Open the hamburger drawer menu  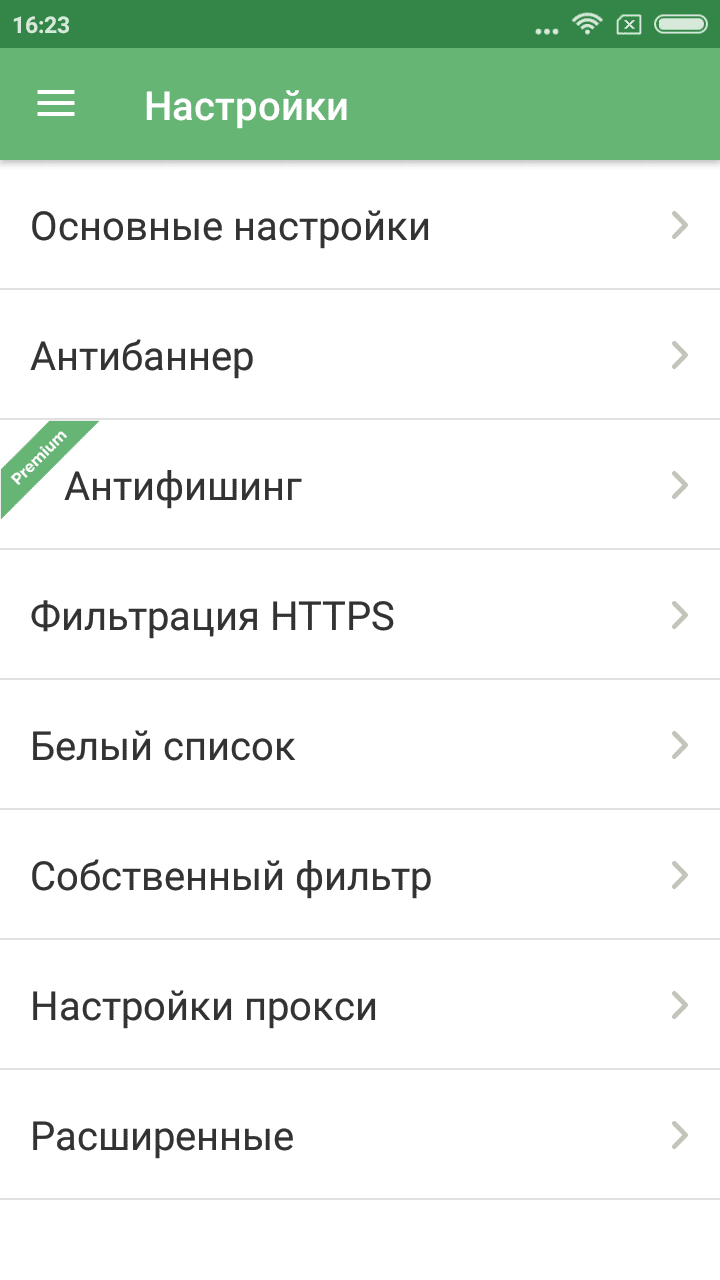point(56,104)
